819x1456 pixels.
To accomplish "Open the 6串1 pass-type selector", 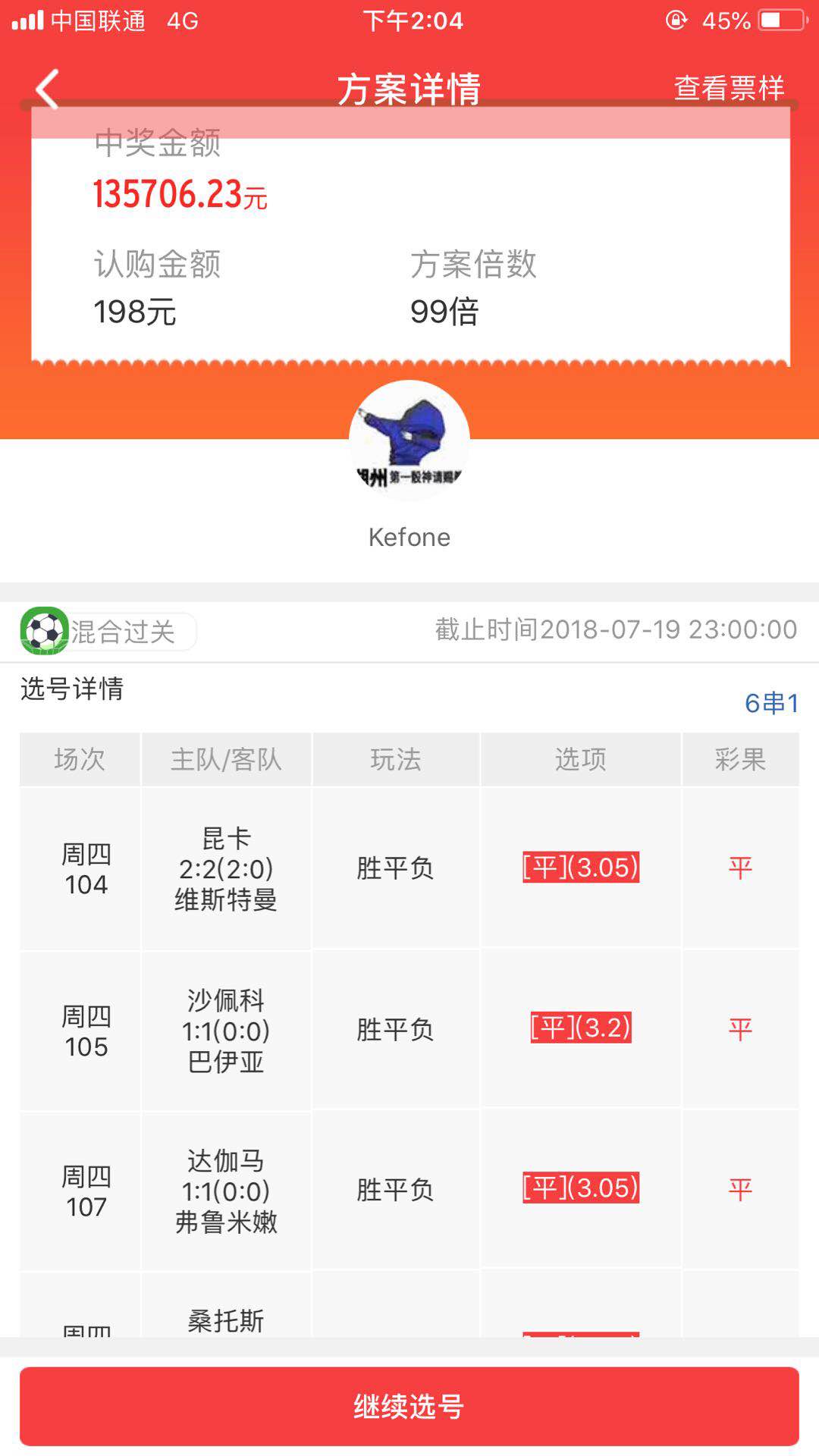I will coord(771,704).
